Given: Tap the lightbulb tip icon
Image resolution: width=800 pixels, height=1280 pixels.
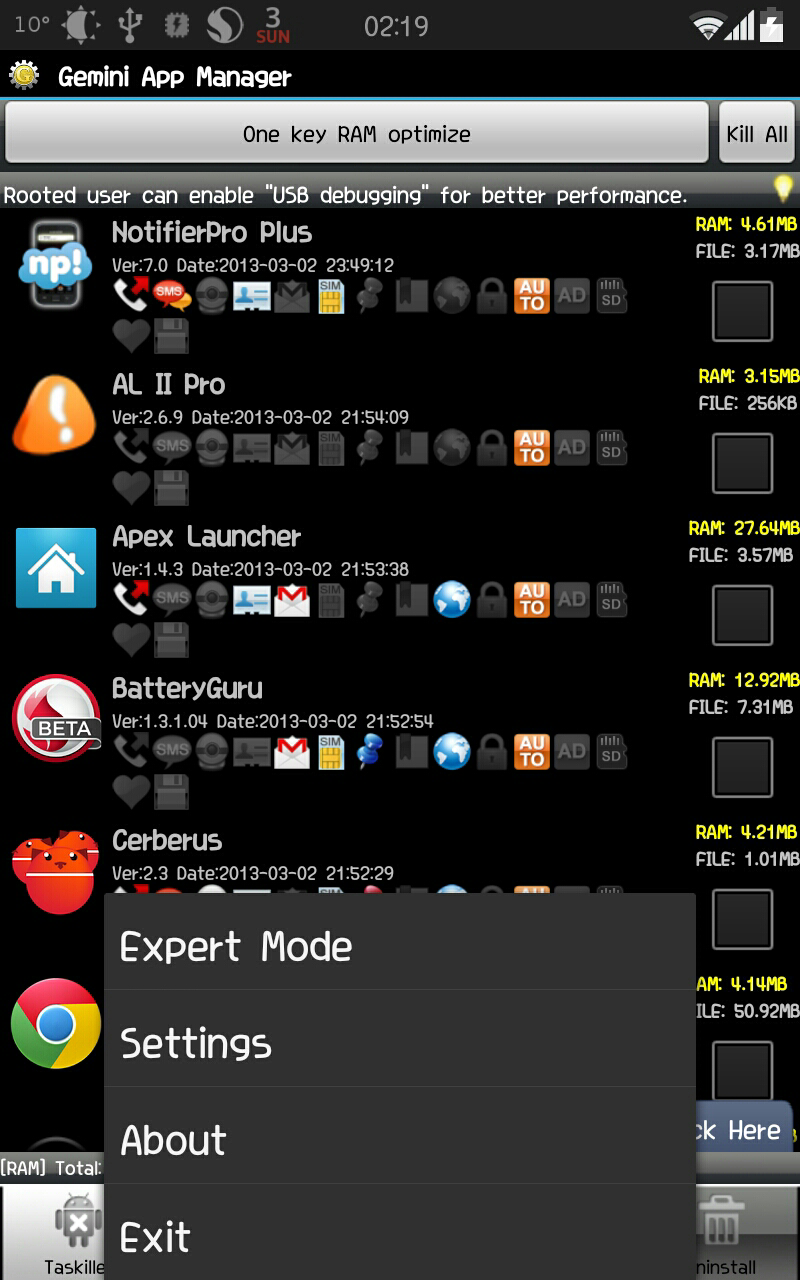Looking at the screenshot, I should tap(783, 187).
